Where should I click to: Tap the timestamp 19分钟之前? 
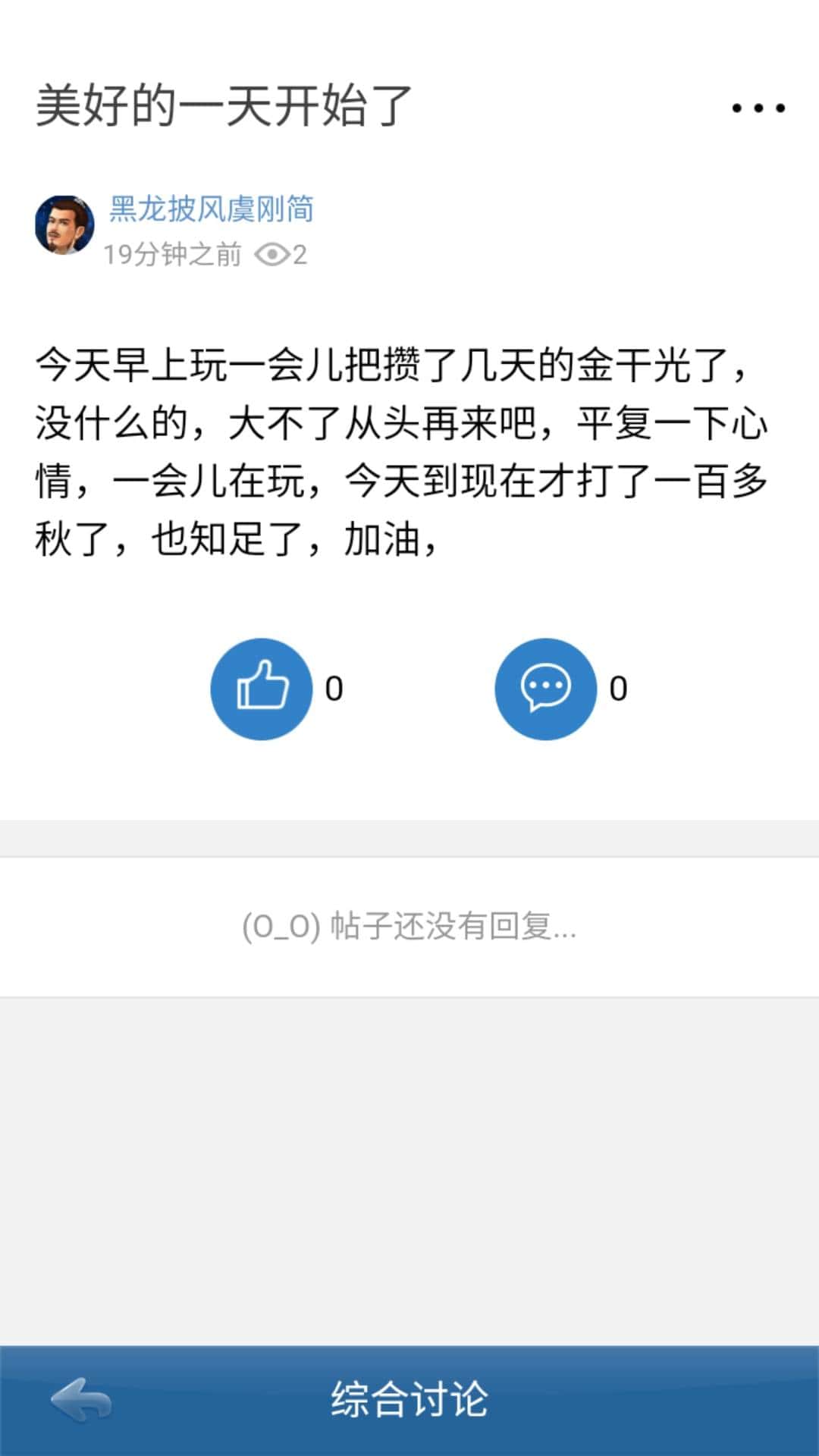click(x=172, y=254)
